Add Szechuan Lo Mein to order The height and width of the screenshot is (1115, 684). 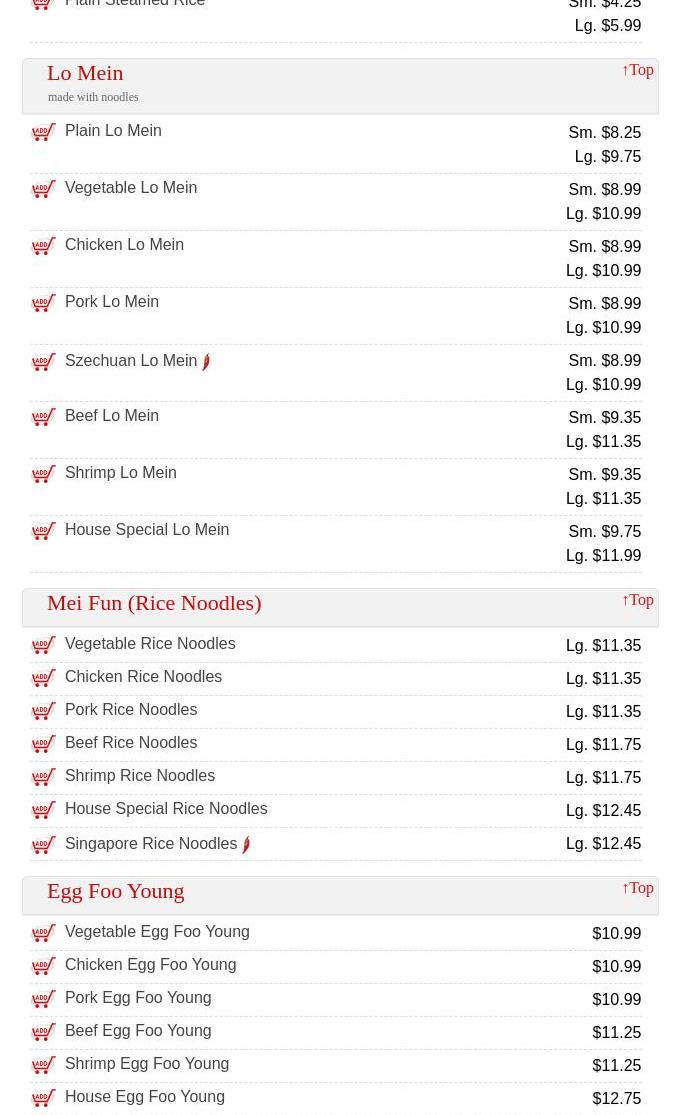[43, 362]
